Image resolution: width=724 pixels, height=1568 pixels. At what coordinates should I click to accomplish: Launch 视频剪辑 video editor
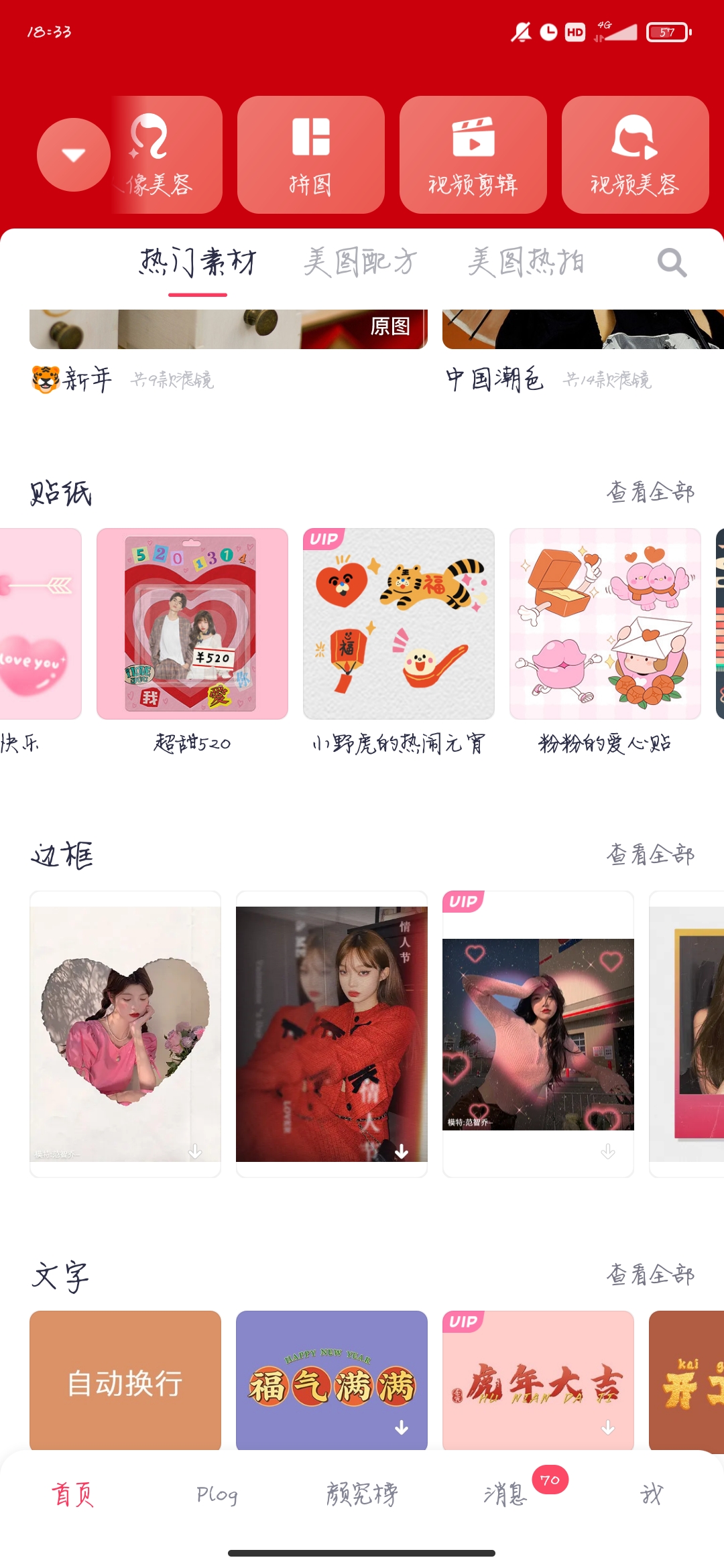pyautogui.click(x=473, y=155)
